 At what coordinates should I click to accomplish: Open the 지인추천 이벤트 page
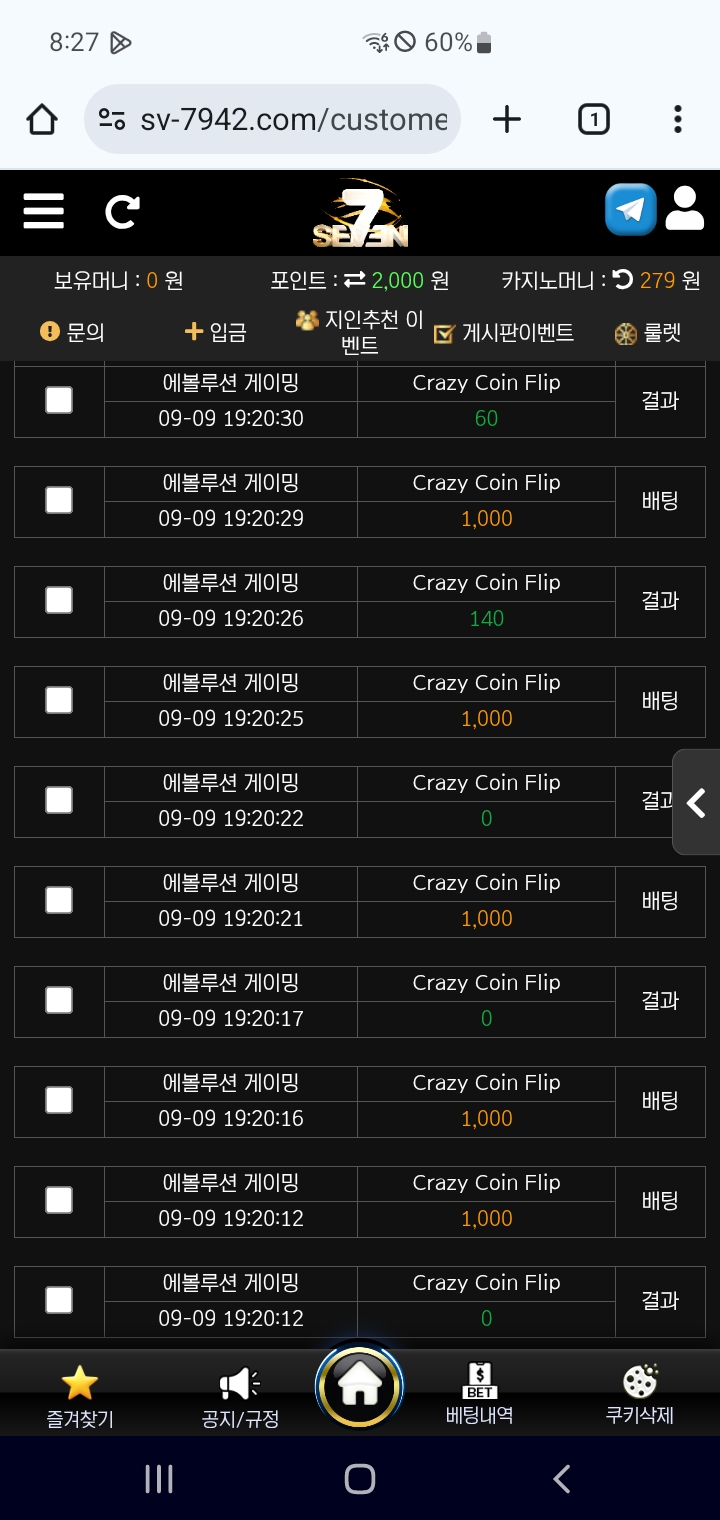(x=360, y=333)
